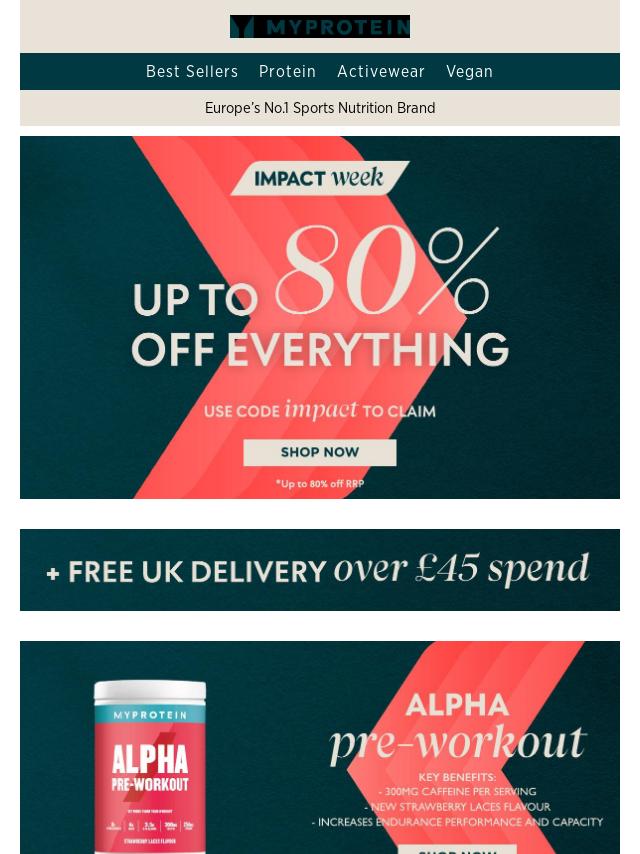Screen dimensions: 640x854
Task: Browse the Activewear category
Action: click(x=381, y=72)
